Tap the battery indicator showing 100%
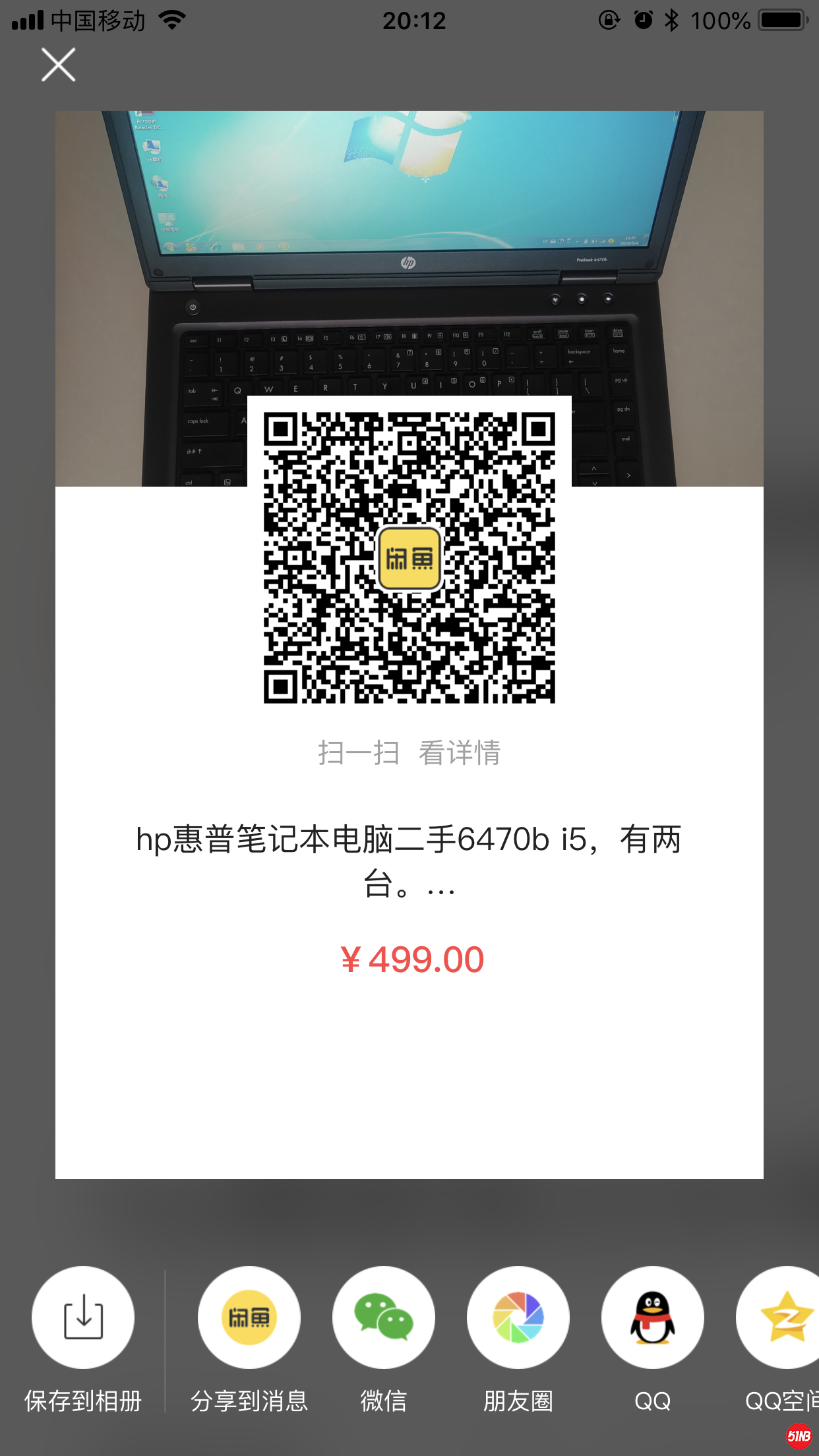Screen dimensions: 819x1456 (780, 20)
